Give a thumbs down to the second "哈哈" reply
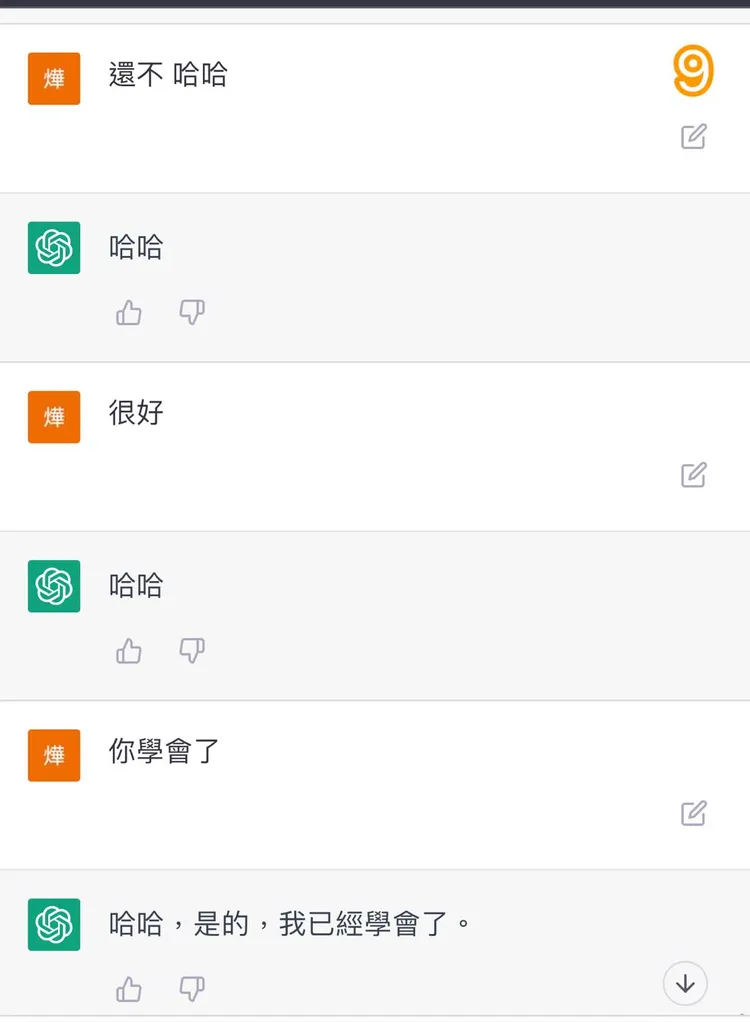Viewport: 750px width, 1022px height. click(191, 651)
